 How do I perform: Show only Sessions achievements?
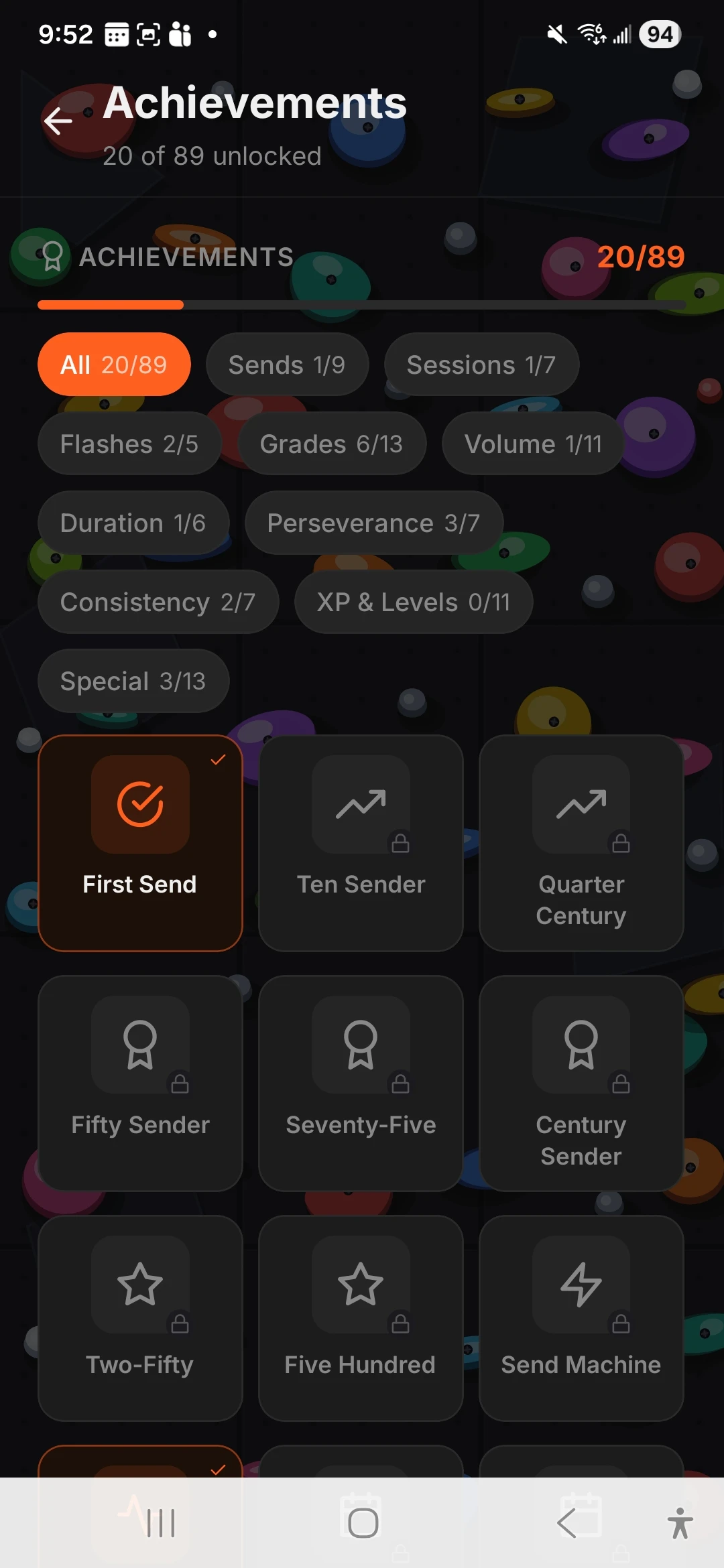481,365
